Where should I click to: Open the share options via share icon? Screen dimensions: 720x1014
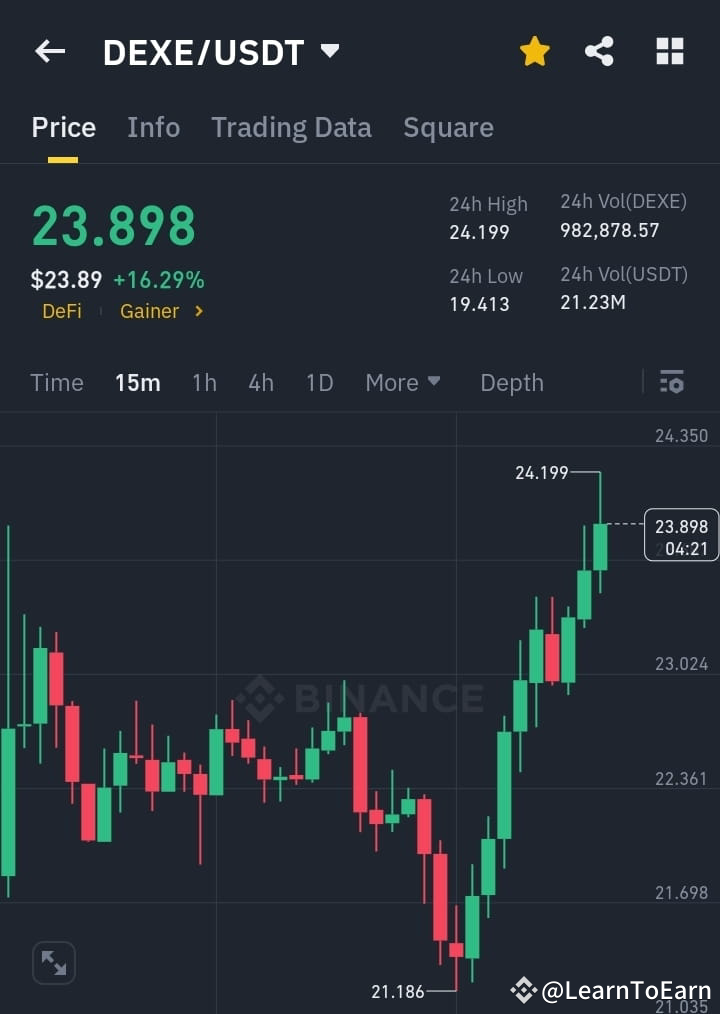pos(599,51)
